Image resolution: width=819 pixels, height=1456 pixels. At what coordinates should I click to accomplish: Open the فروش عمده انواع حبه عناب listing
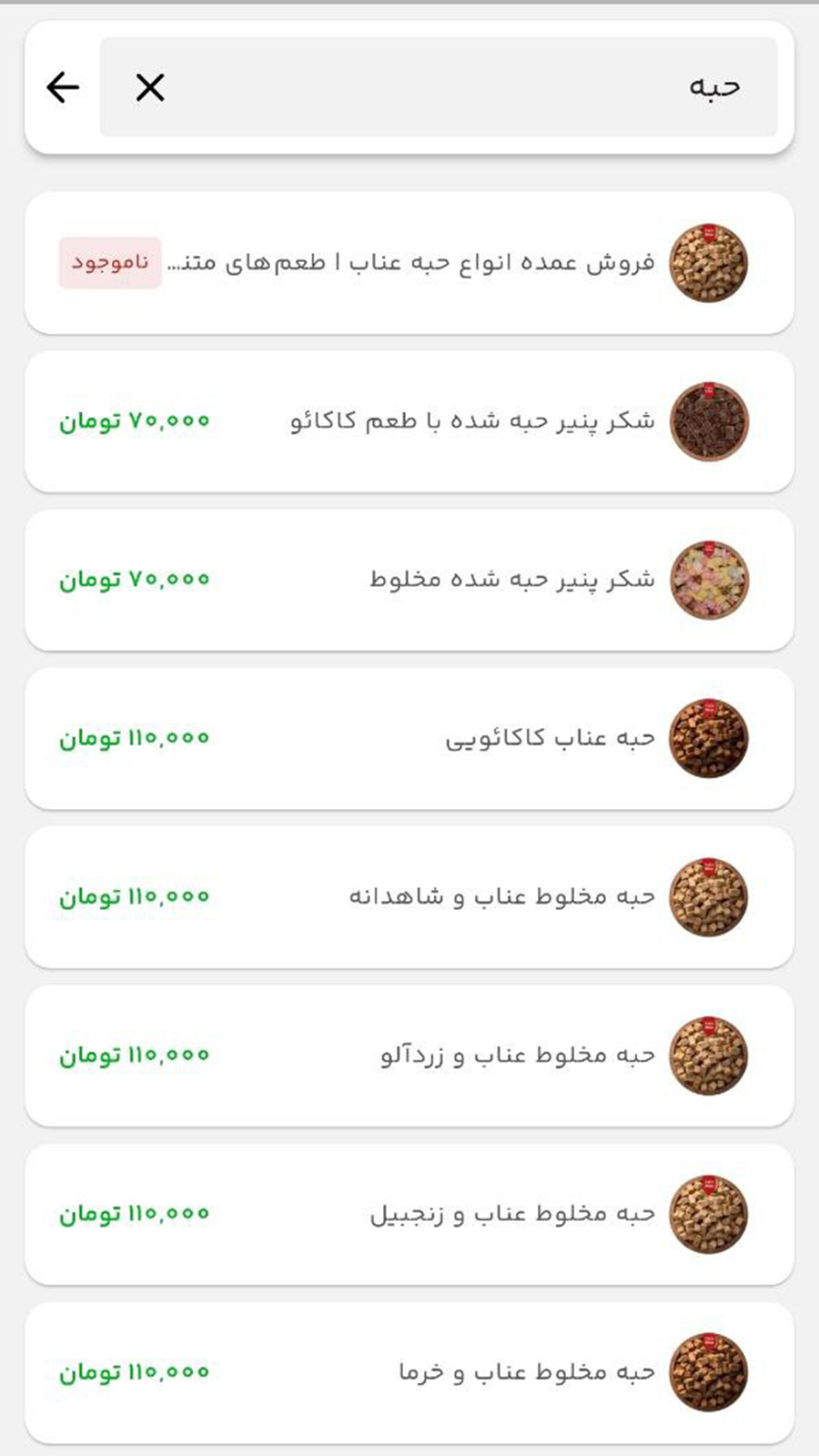pos(409,264)
